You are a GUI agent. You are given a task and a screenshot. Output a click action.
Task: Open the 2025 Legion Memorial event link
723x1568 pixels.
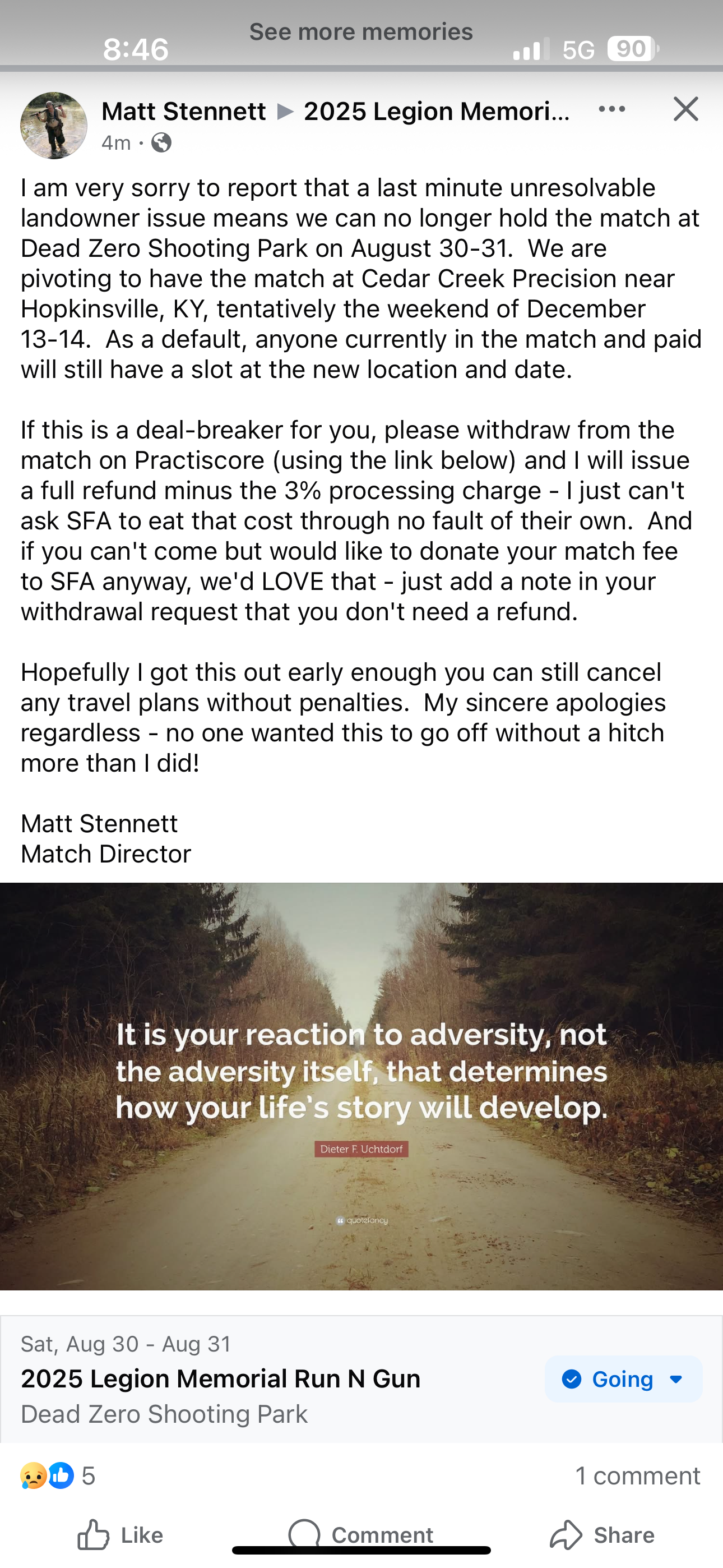(x=437, y=112)
